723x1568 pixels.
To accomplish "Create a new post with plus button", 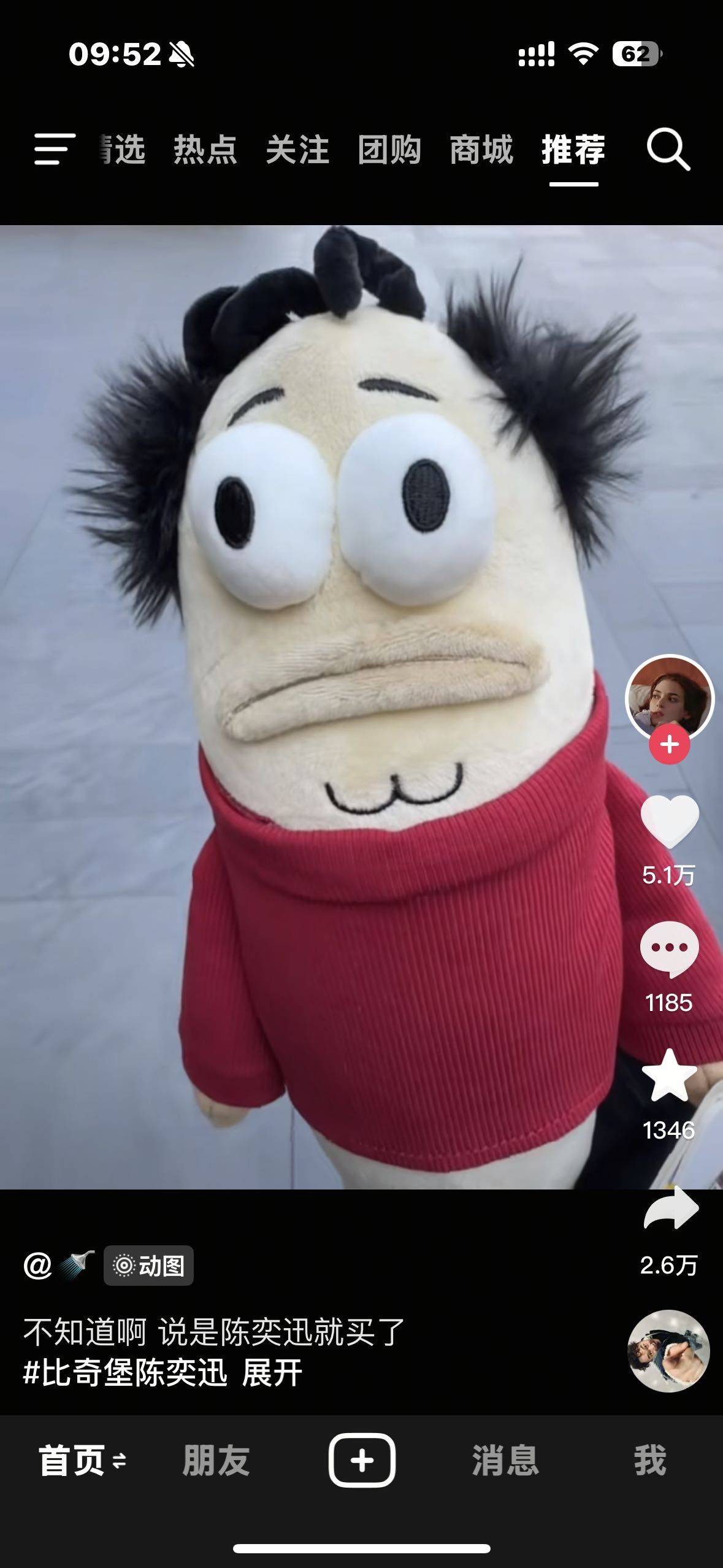I will (x=362, y=1460).
